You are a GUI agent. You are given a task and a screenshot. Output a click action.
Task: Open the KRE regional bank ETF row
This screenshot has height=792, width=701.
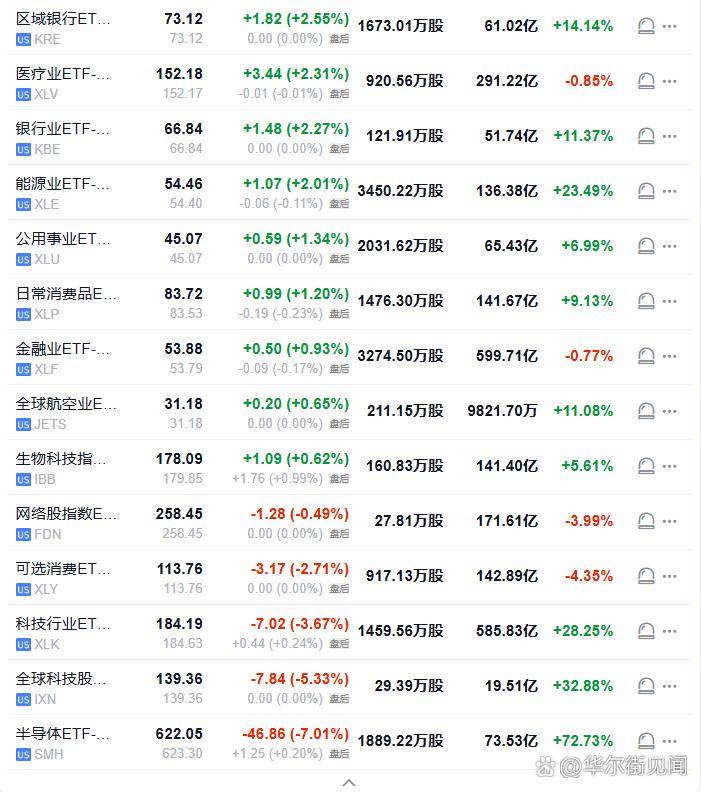click(x=349, y=27)
